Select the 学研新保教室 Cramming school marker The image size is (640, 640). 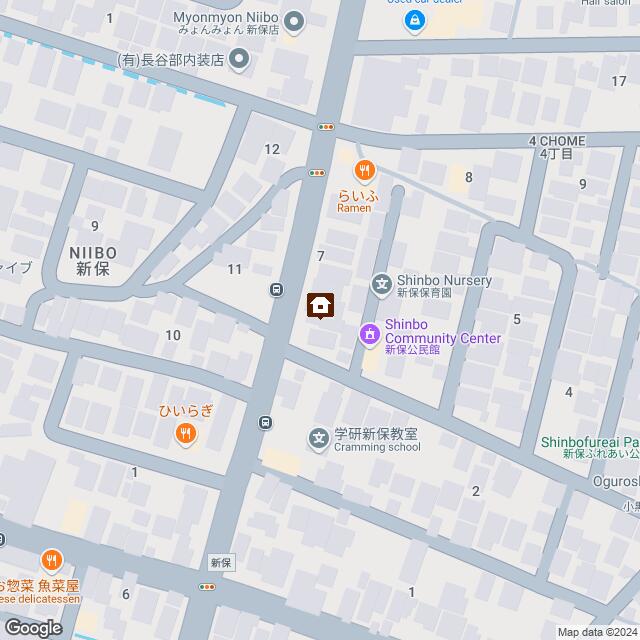[x=318, y=438]
